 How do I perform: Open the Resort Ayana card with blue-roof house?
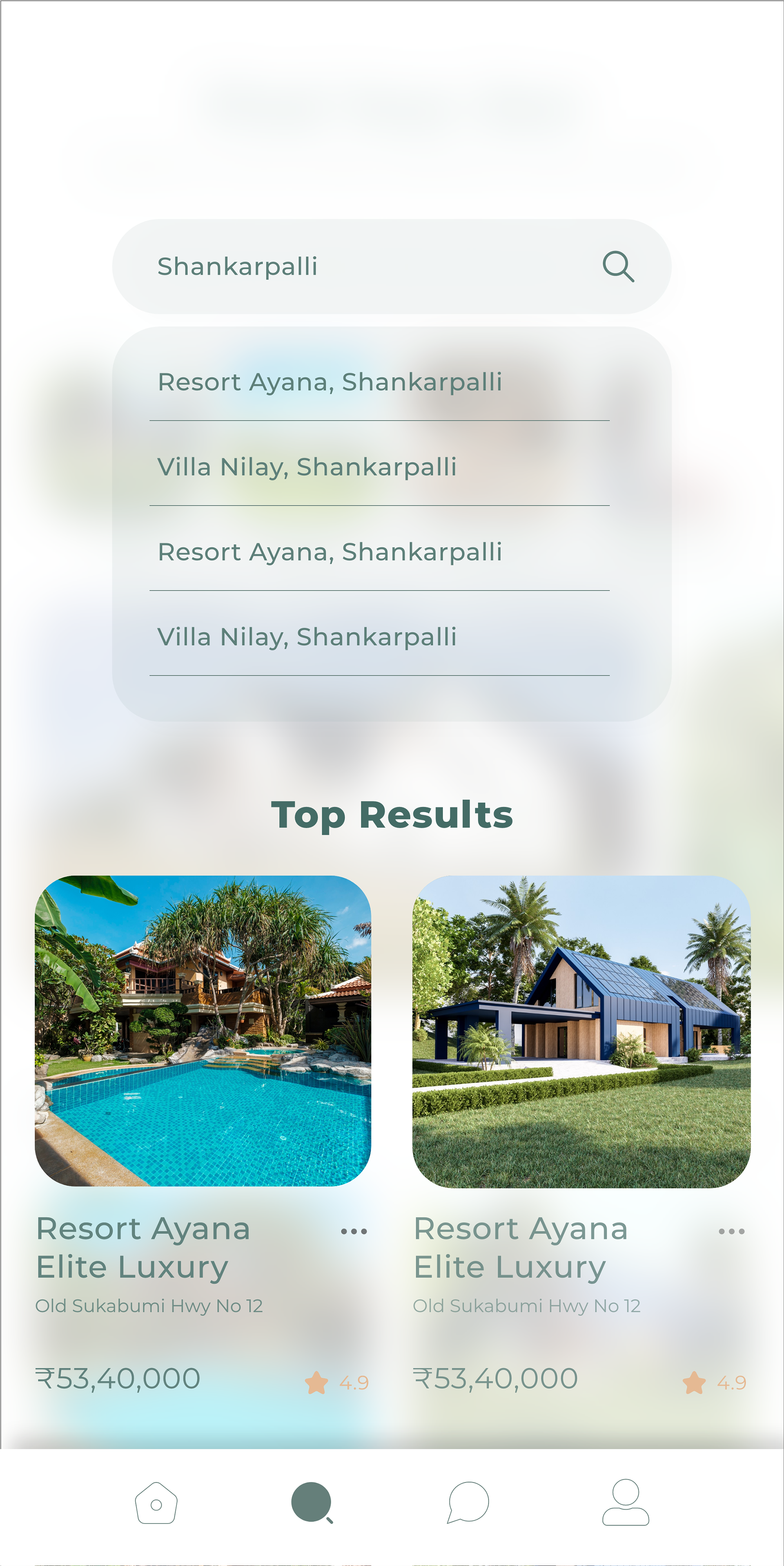point(581,1031)
